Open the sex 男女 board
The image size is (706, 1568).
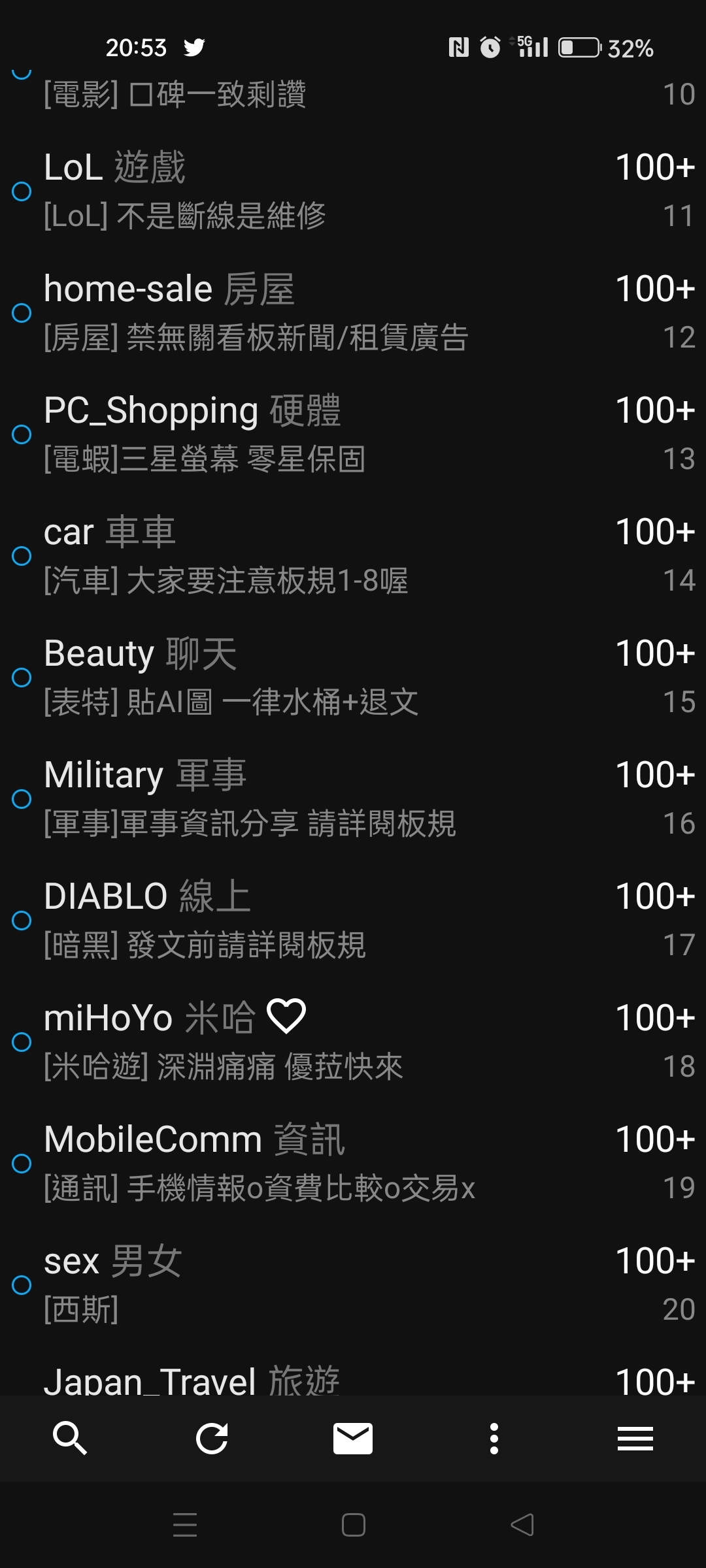tap(353, 1284)
